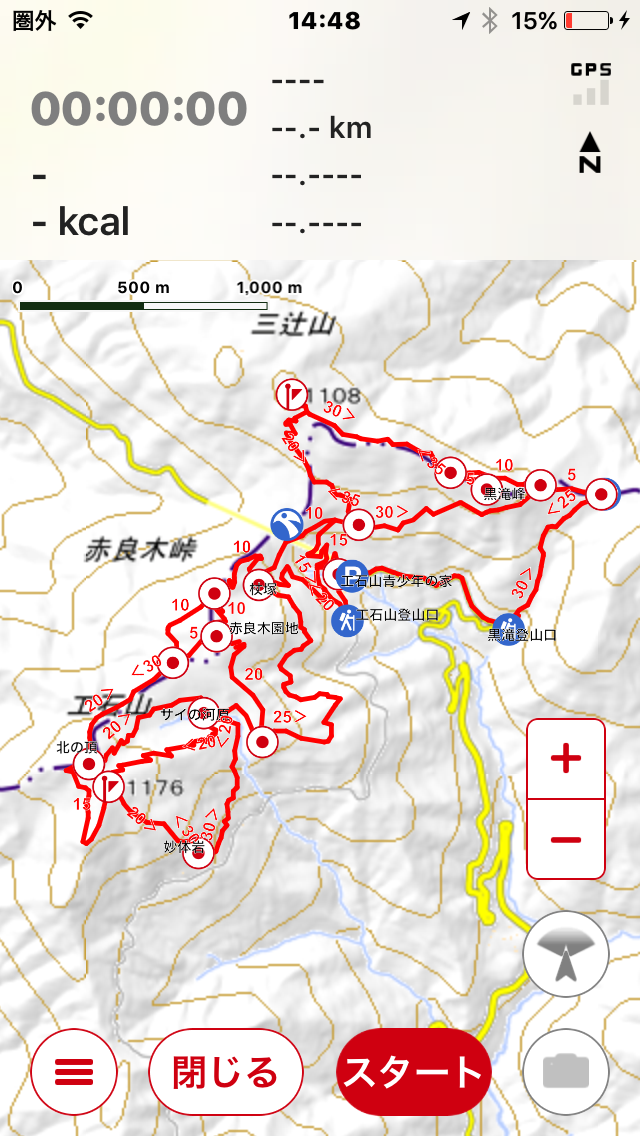Tap the blue climber icon at 赤良木峠

(287, 524)
